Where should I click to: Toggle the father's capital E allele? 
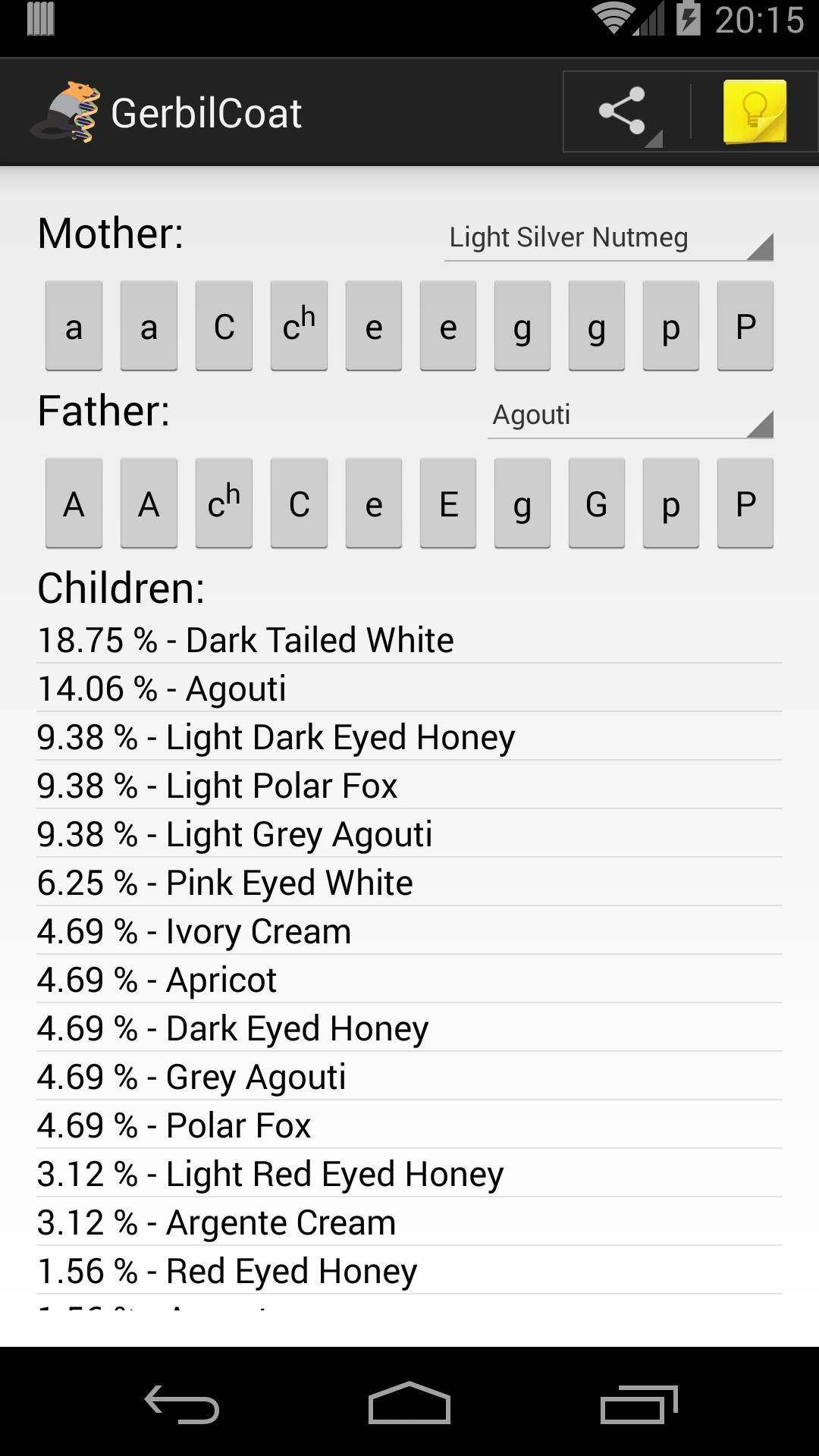click(x=447, y=503)
